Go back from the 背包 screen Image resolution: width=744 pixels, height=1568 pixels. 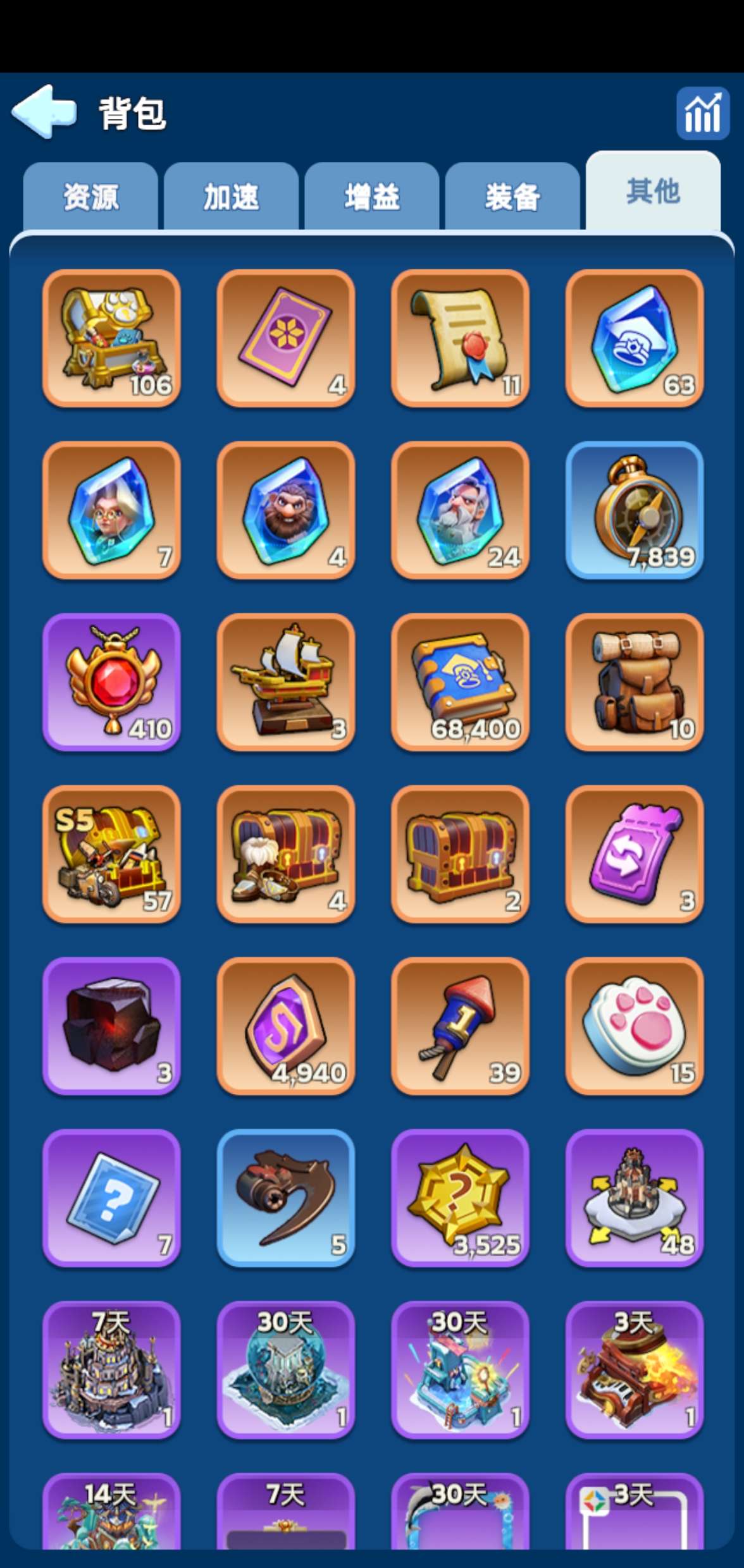(x=43, y=112)
